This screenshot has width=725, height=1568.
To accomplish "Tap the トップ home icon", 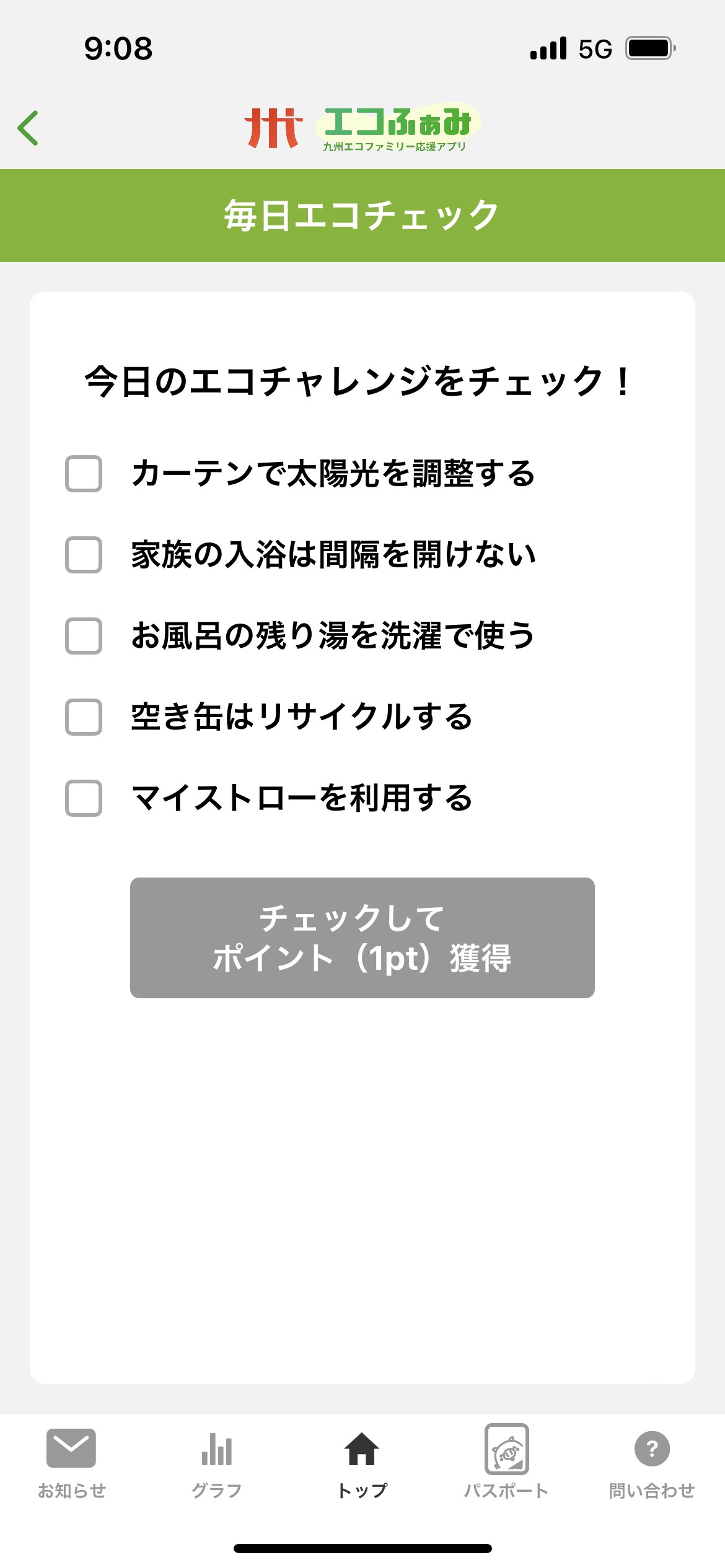I will [x=361, y=1449].
